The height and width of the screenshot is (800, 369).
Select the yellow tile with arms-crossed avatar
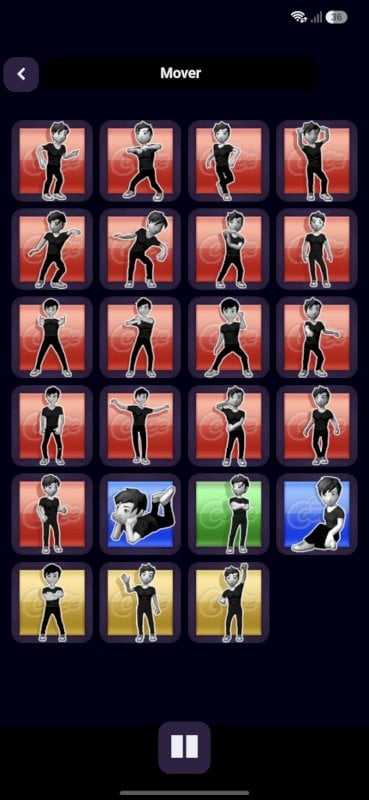coord(52,603)
